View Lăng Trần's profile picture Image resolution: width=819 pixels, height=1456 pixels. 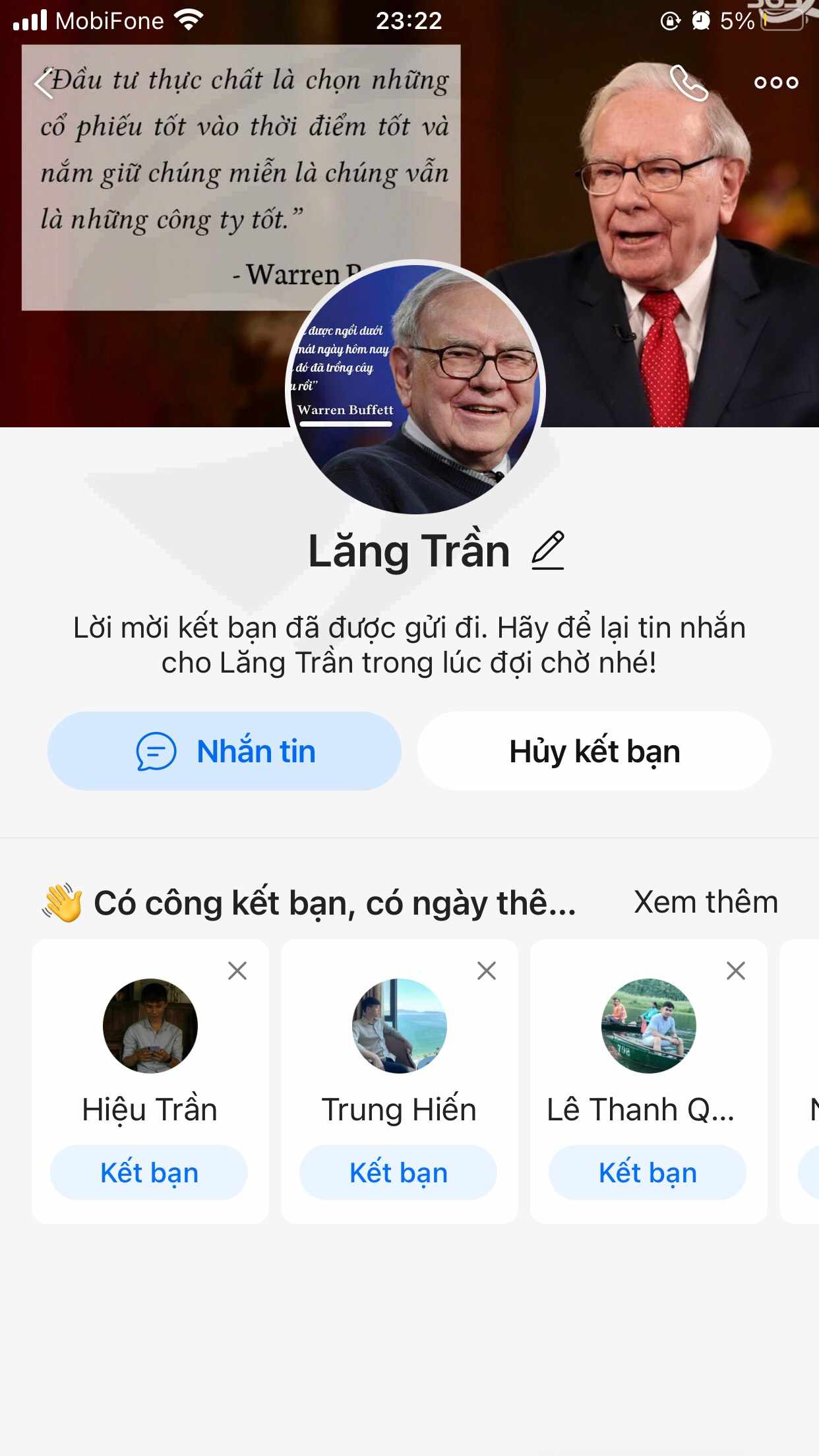pos(415,389)
